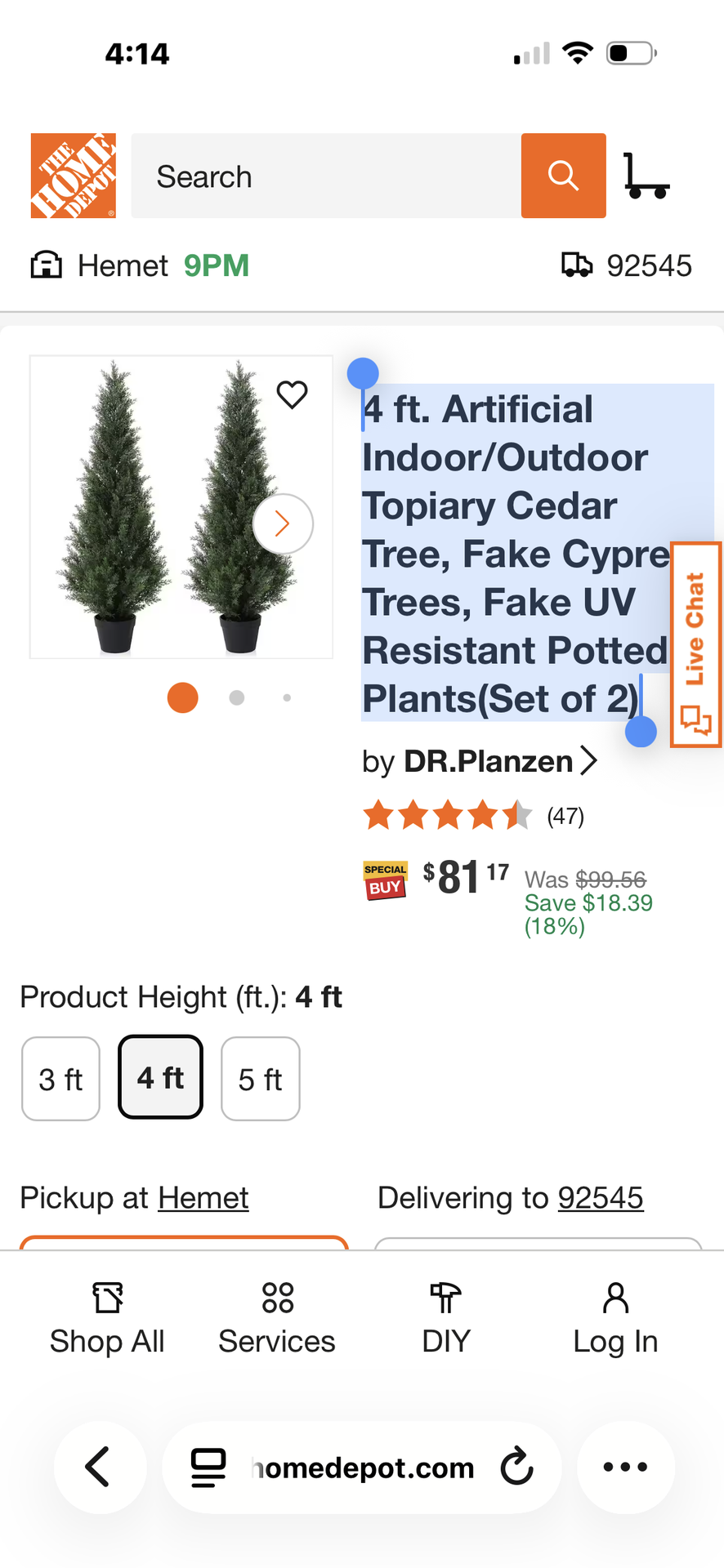Tap the orange search button

pos(563,176)
